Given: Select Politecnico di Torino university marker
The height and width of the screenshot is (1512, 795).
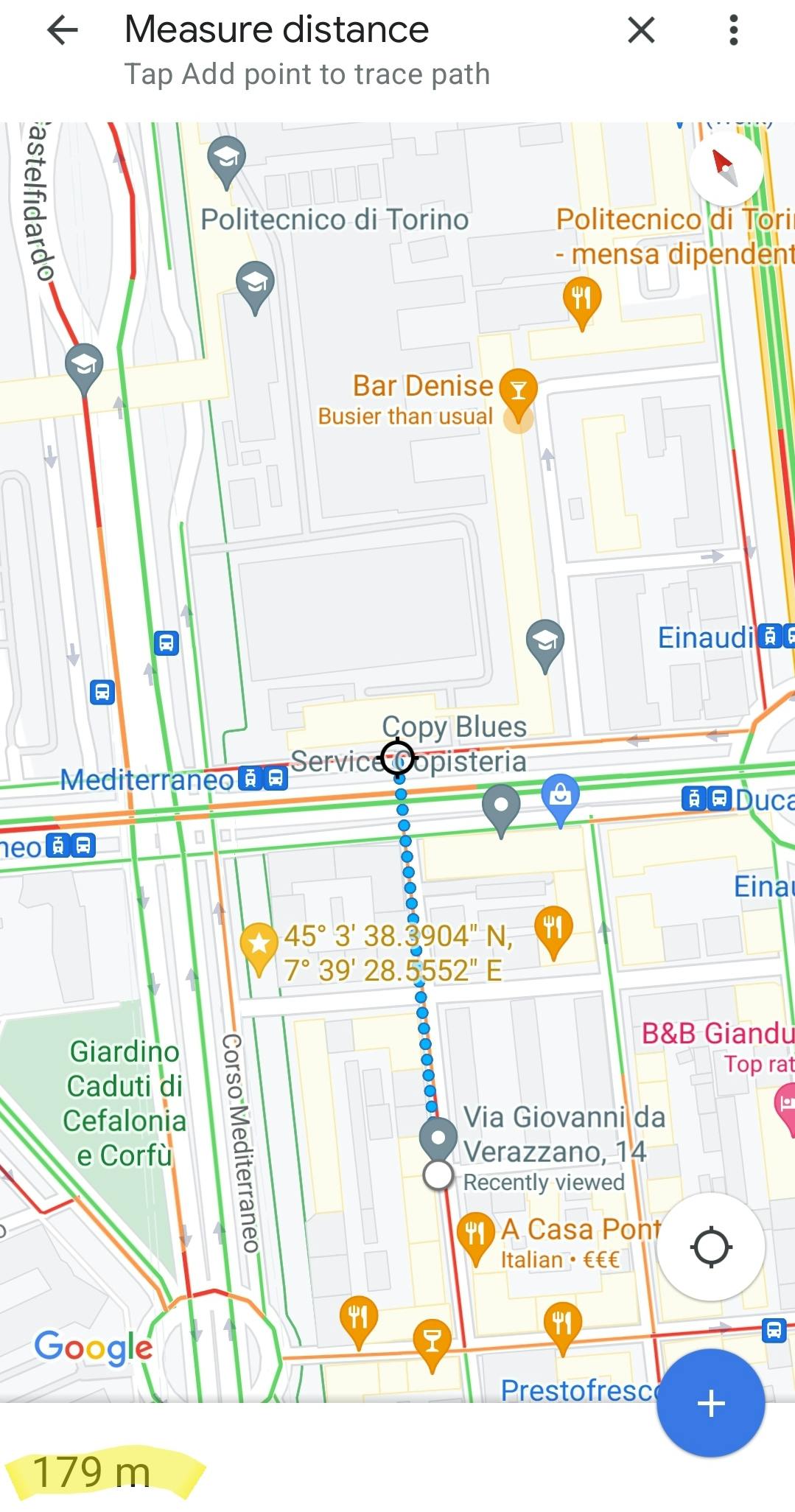Looking at the screenshot, I should 227,158.
